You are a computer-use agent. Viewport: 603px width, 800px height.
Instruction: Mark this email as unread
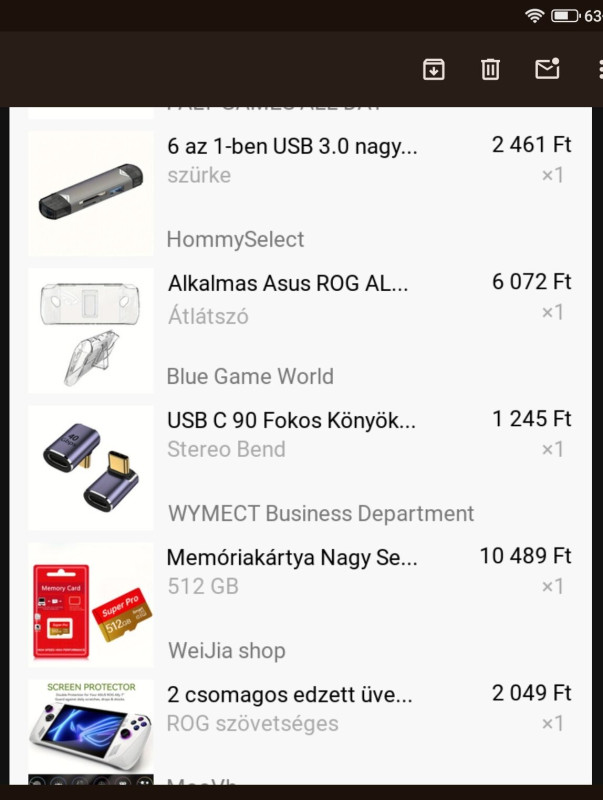pos(547,69)
